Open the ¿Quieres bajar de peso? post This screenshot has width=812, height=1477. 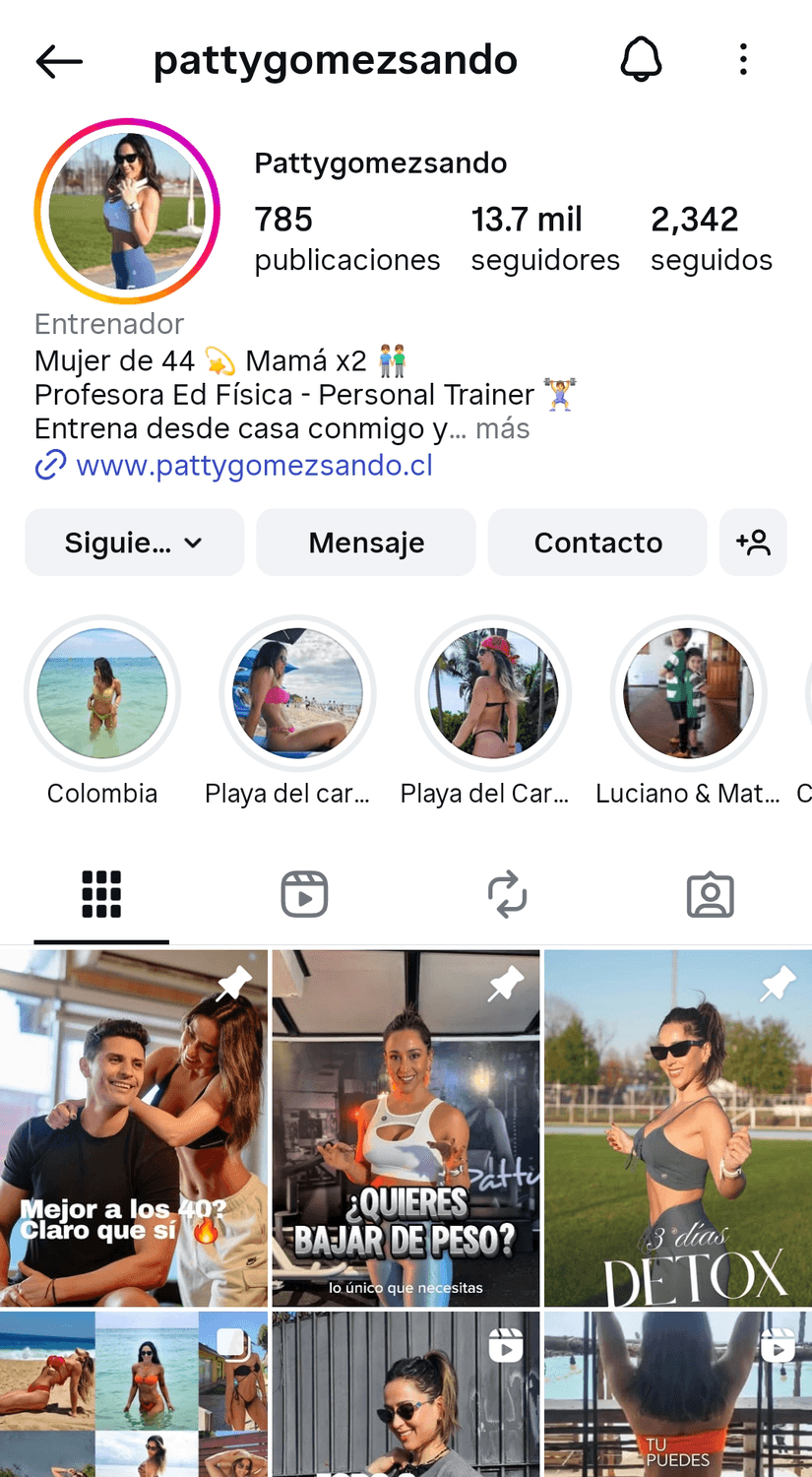406,1127
